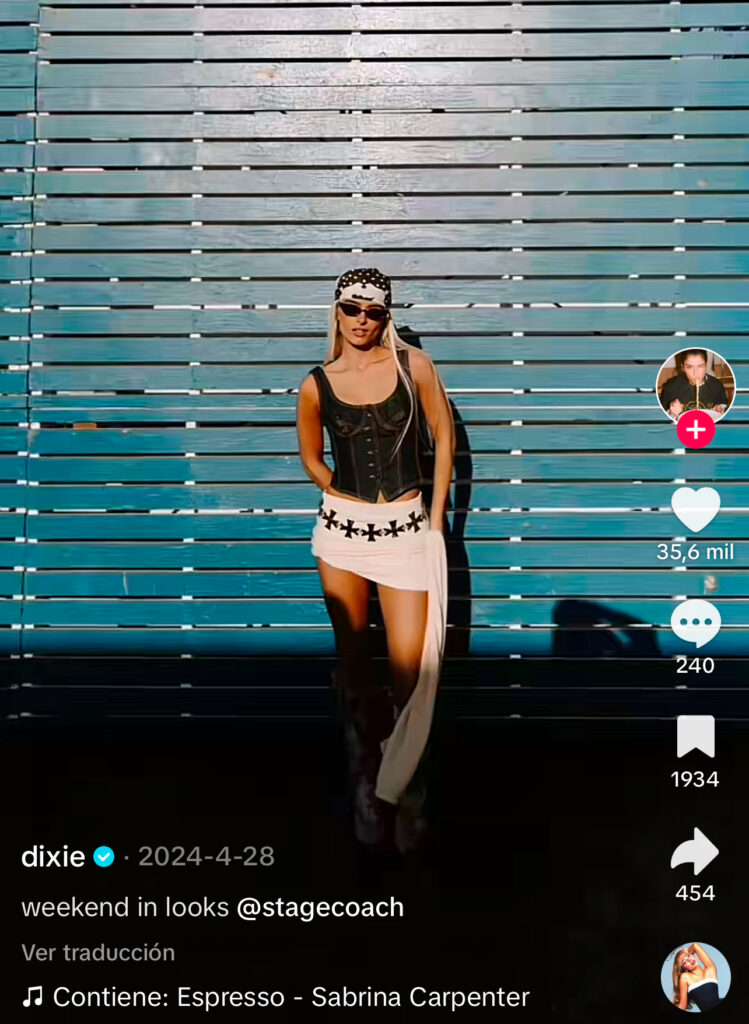Open dixie's profile picture

coord(695,383)
